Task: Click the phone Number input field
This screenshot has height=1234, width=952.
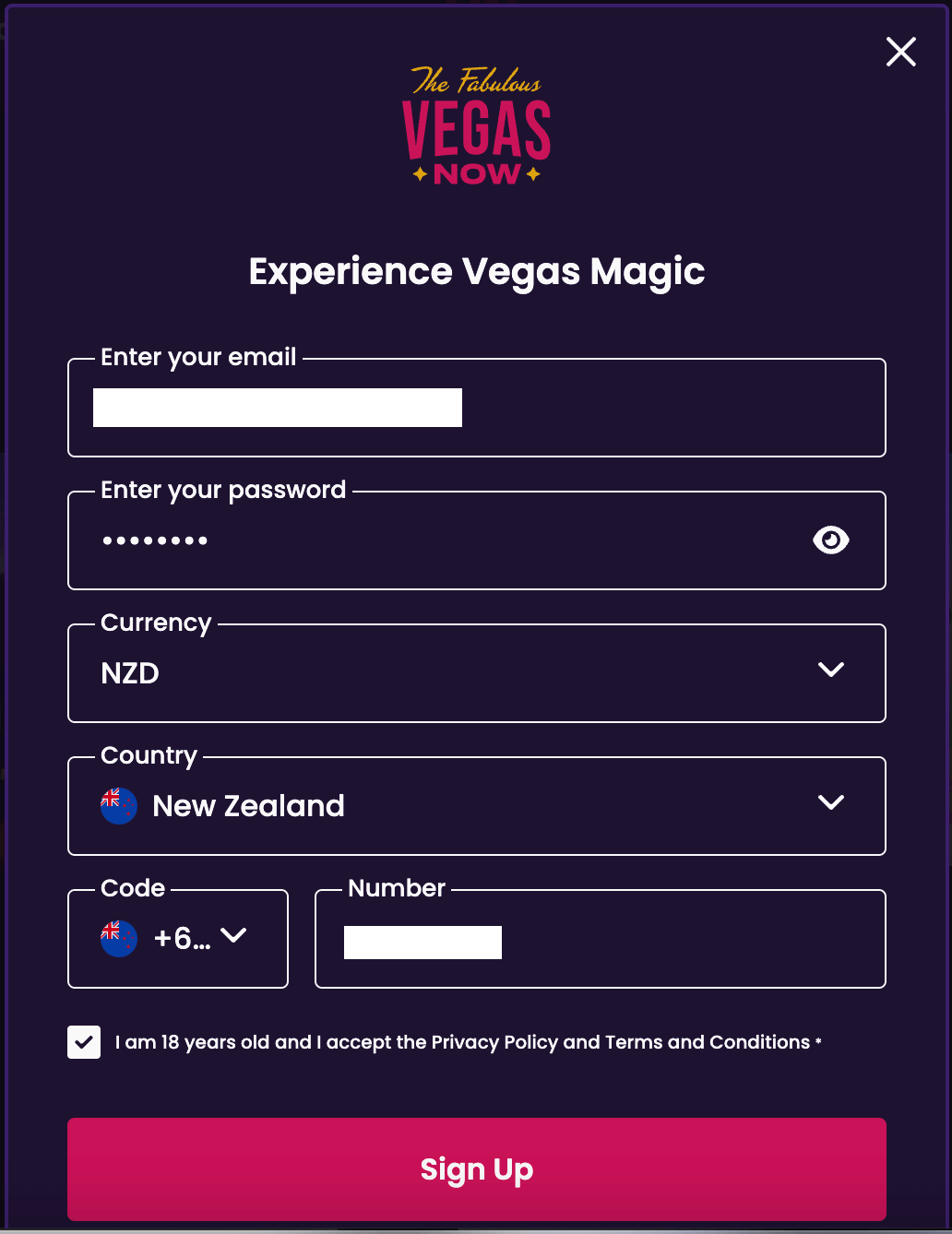Action: click(600, 939)
